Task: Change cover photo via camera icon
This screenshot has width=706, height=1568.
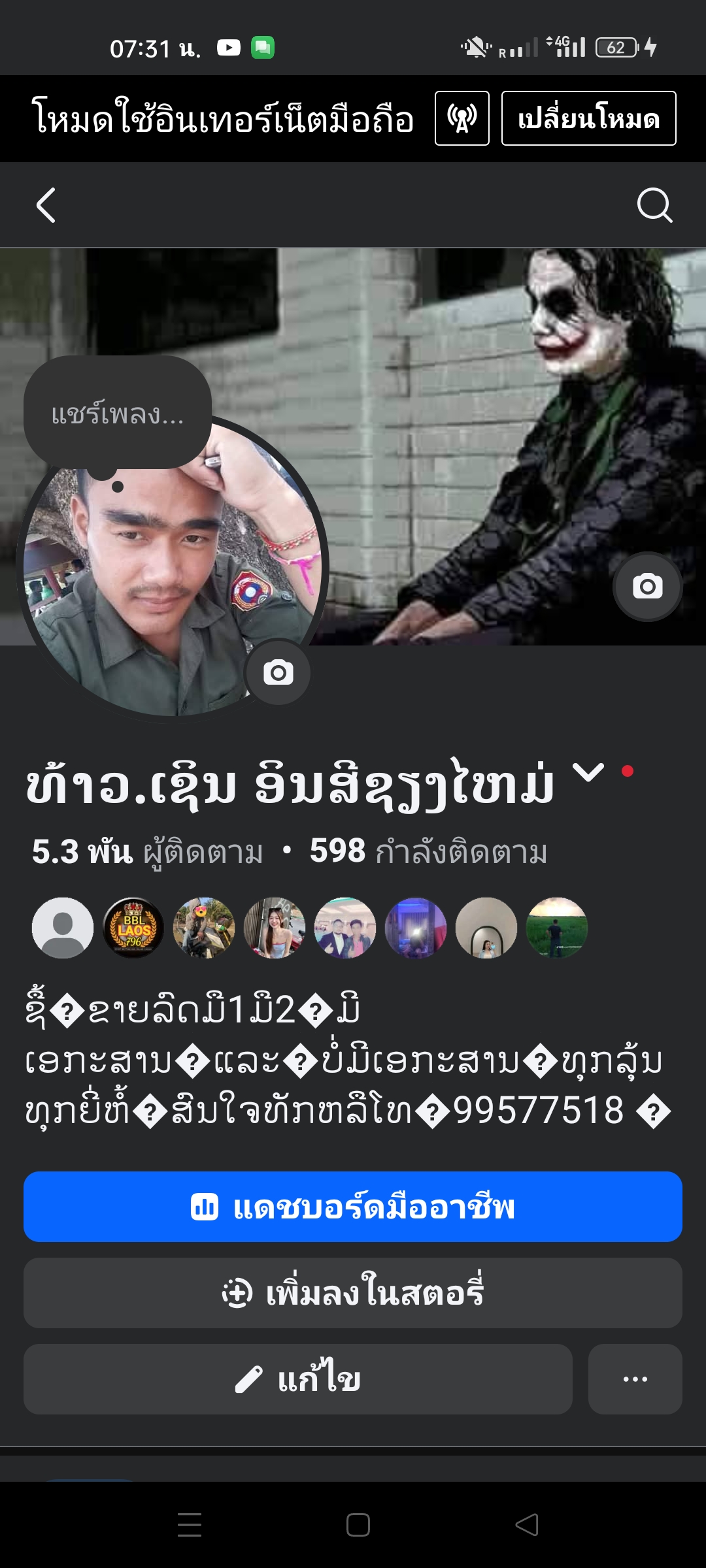Action: [647, 586]
